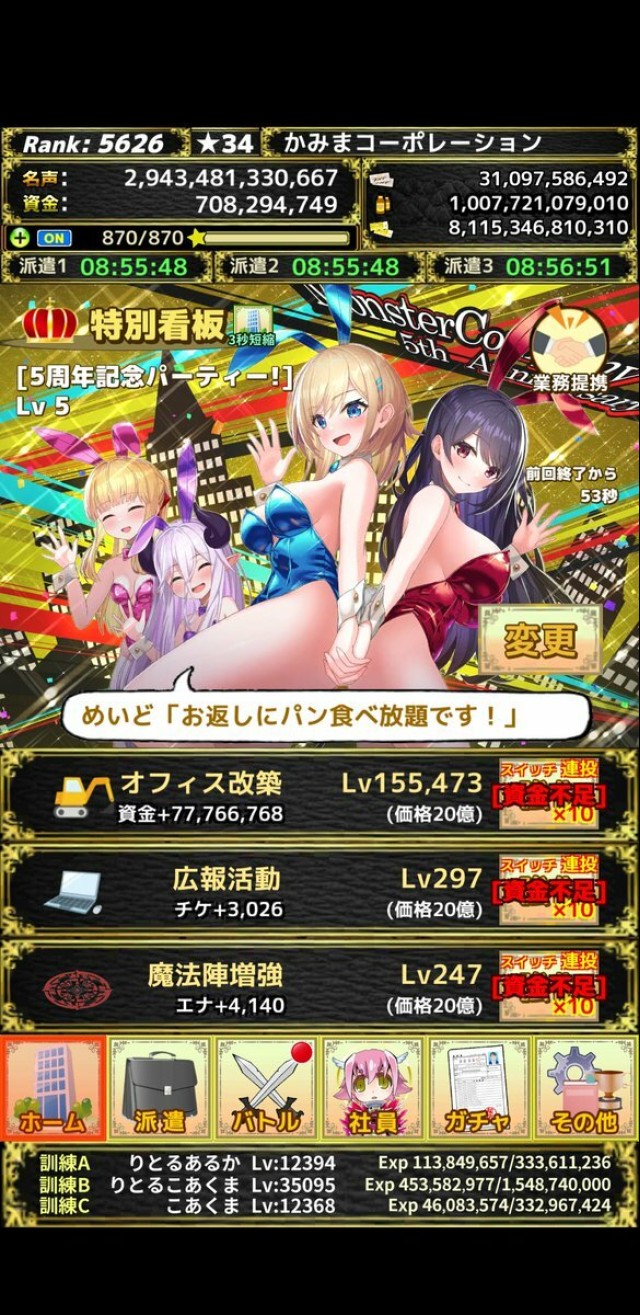
Task: Check the 派遣2 dispatch timer
Action: pos(319,267)
